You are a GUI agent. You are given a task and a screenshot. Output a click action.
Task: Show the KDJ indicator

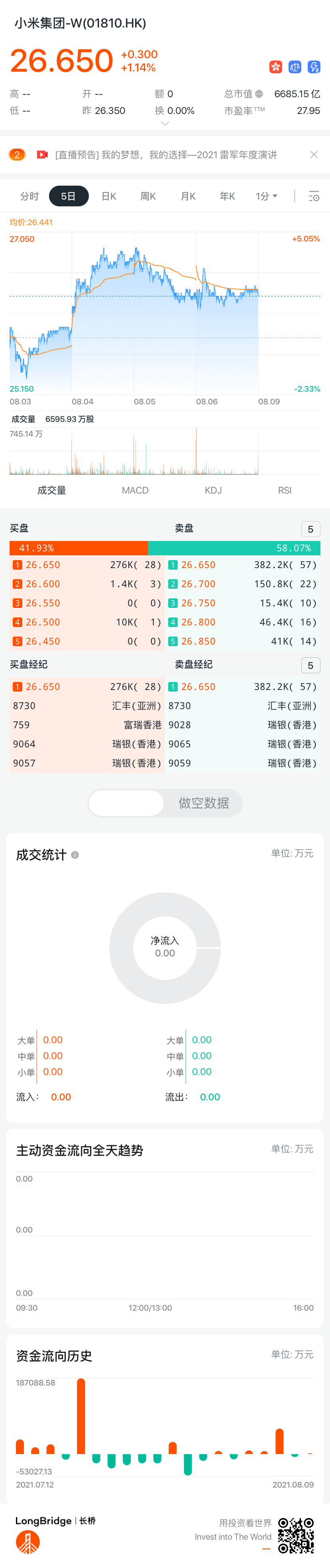[213, 490]
